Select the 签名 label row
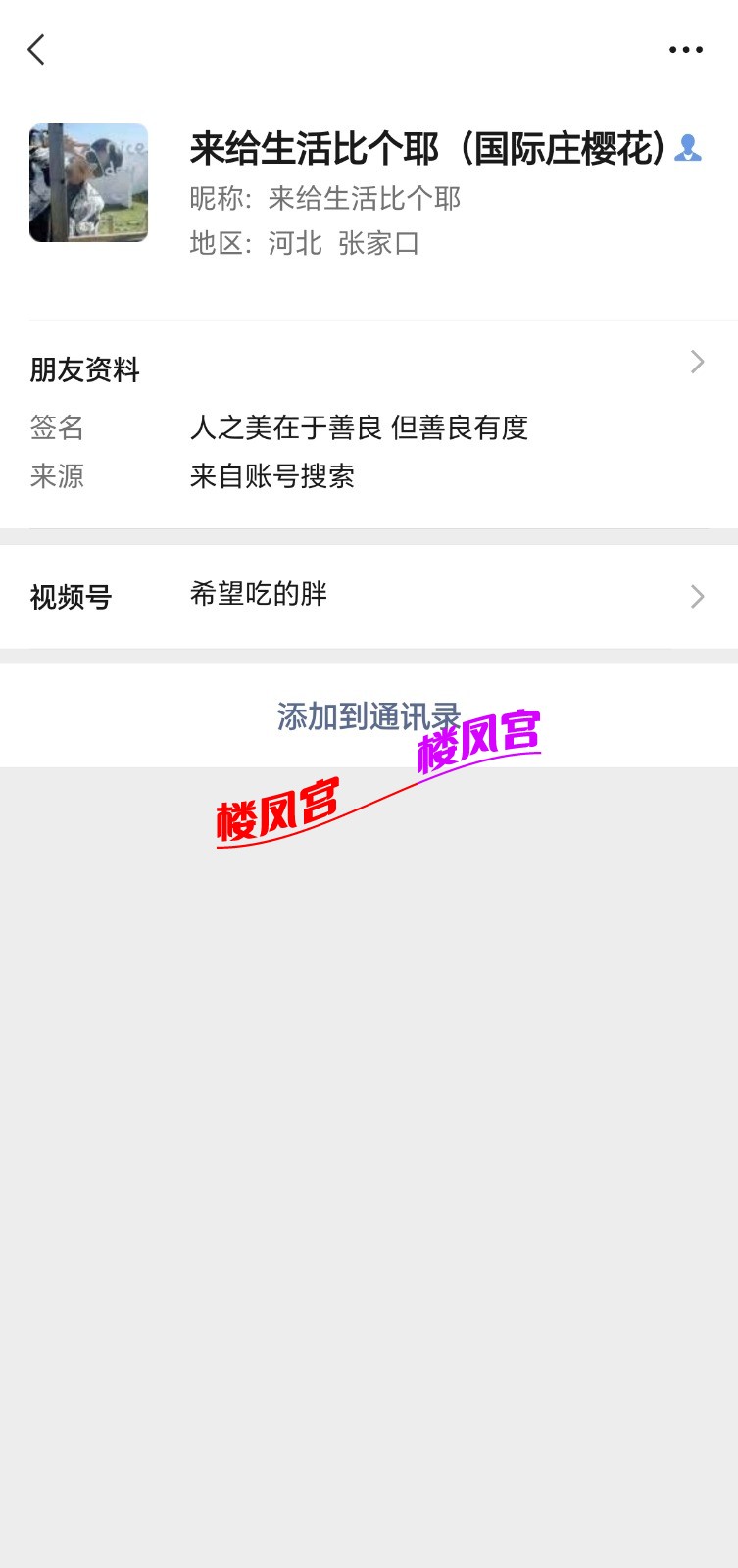 [55, 428]
